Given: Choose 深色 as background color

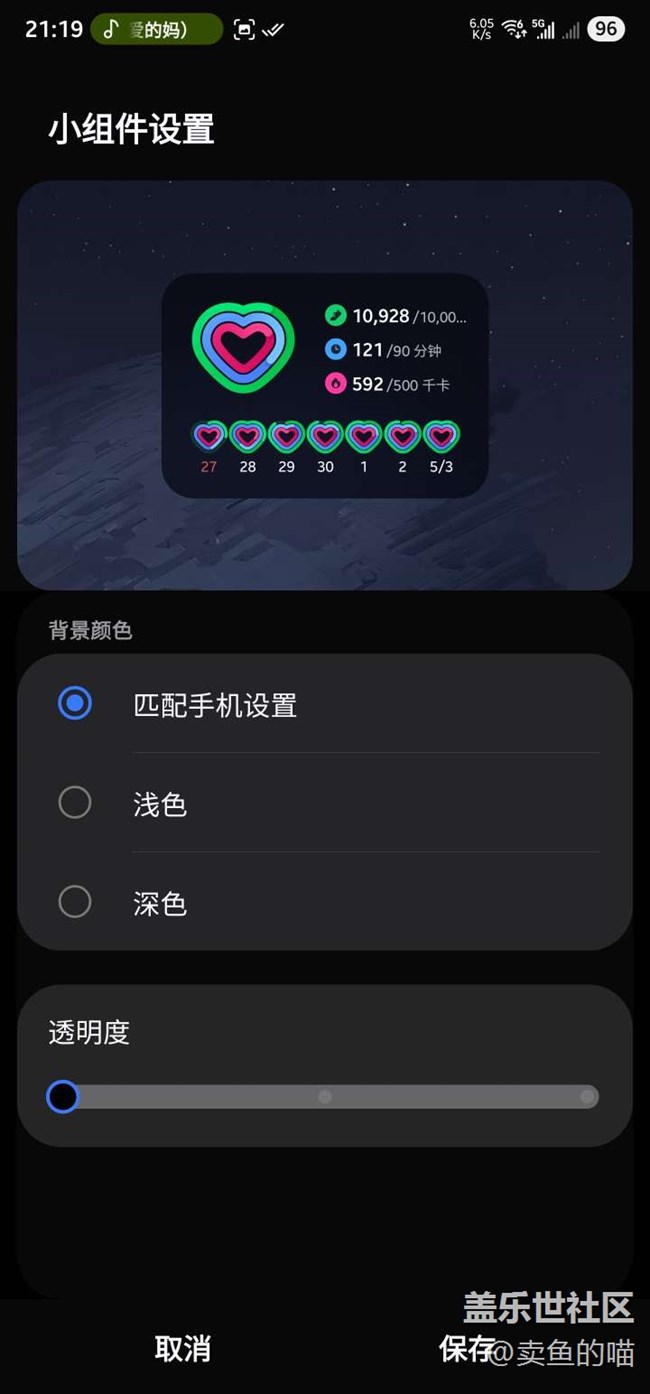Looking at the screenshot, I should point(75,902).
